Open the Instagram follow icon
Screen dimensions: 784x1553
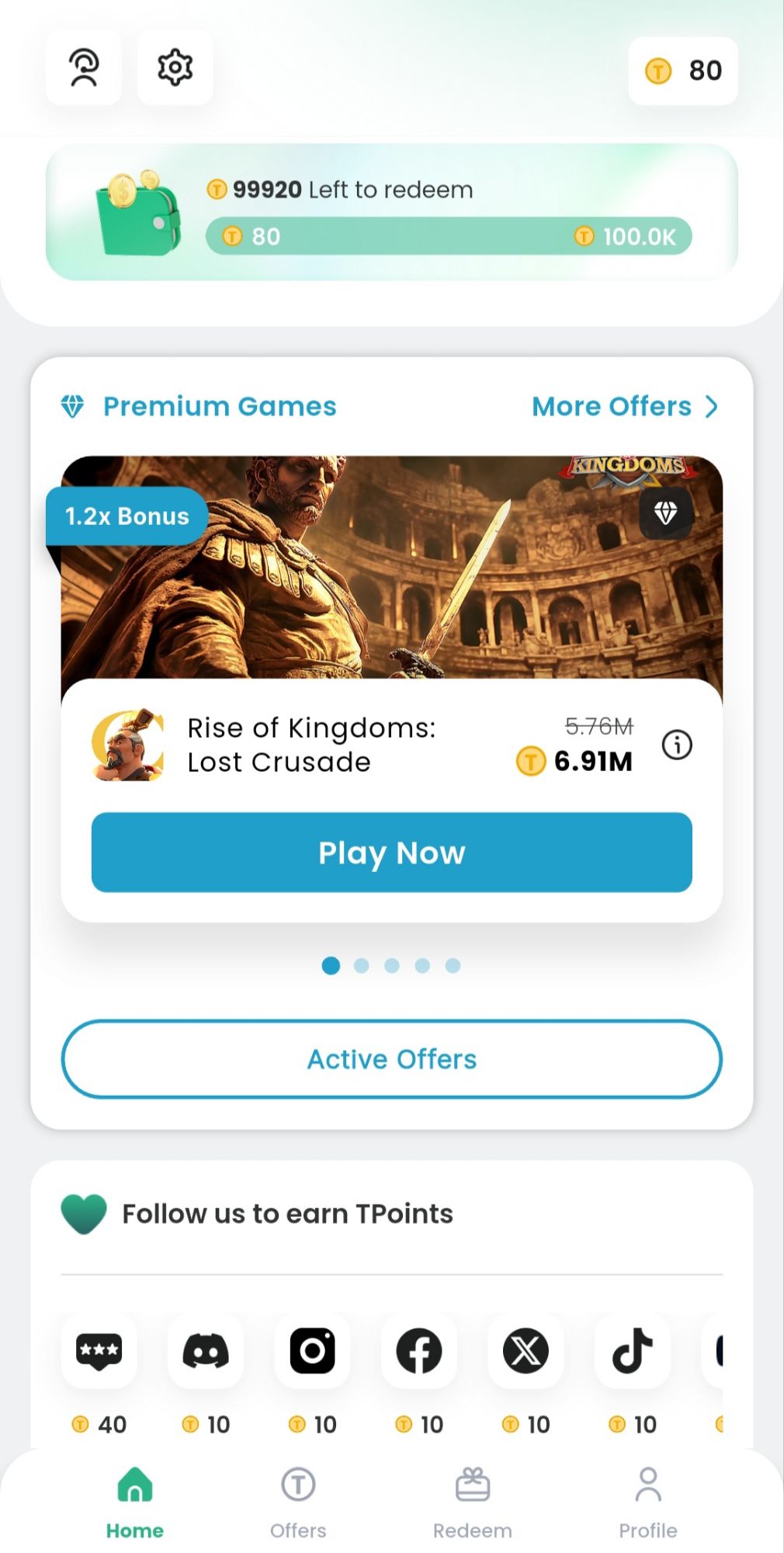tap(312, 1351)
